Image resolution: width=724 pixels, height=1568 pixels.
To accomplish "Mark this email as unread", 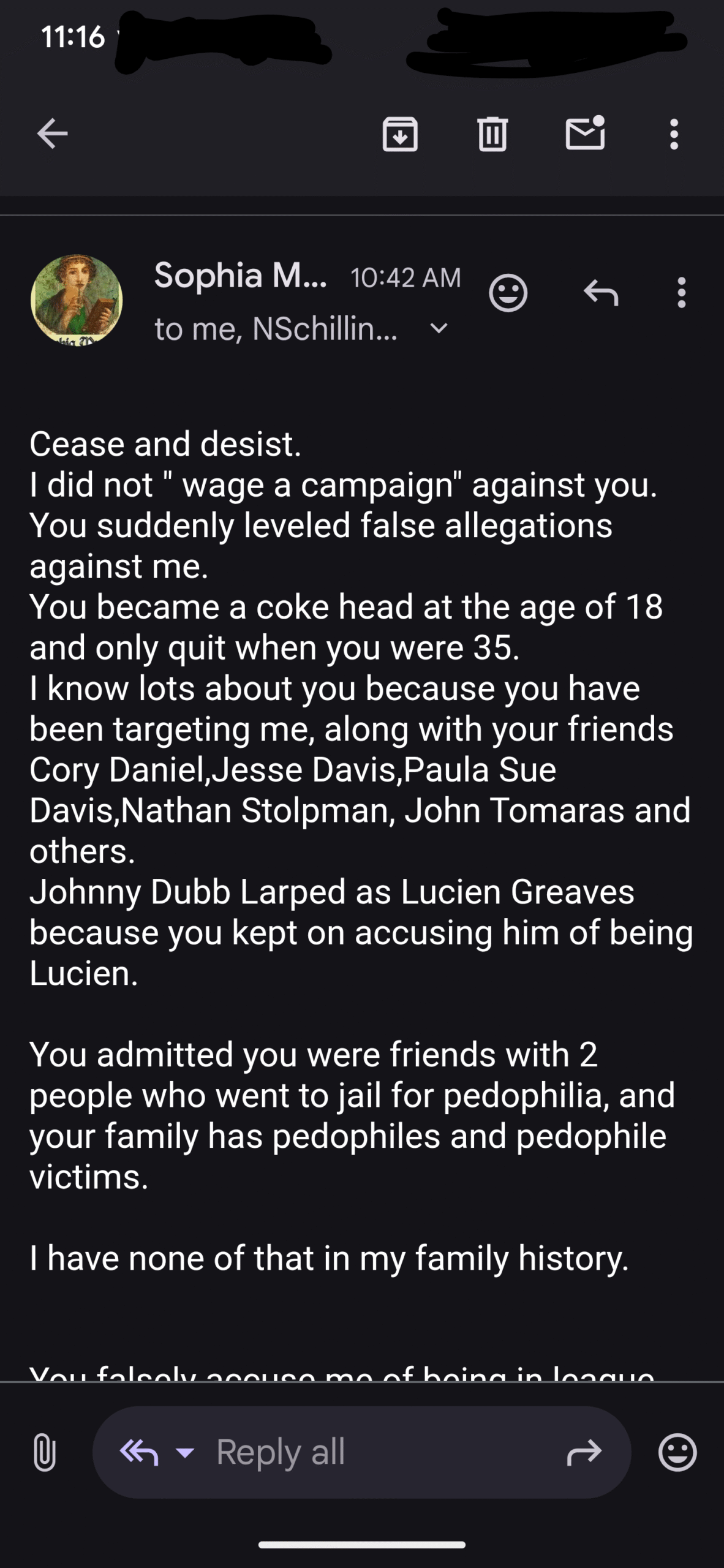I will tap(585, 133).
